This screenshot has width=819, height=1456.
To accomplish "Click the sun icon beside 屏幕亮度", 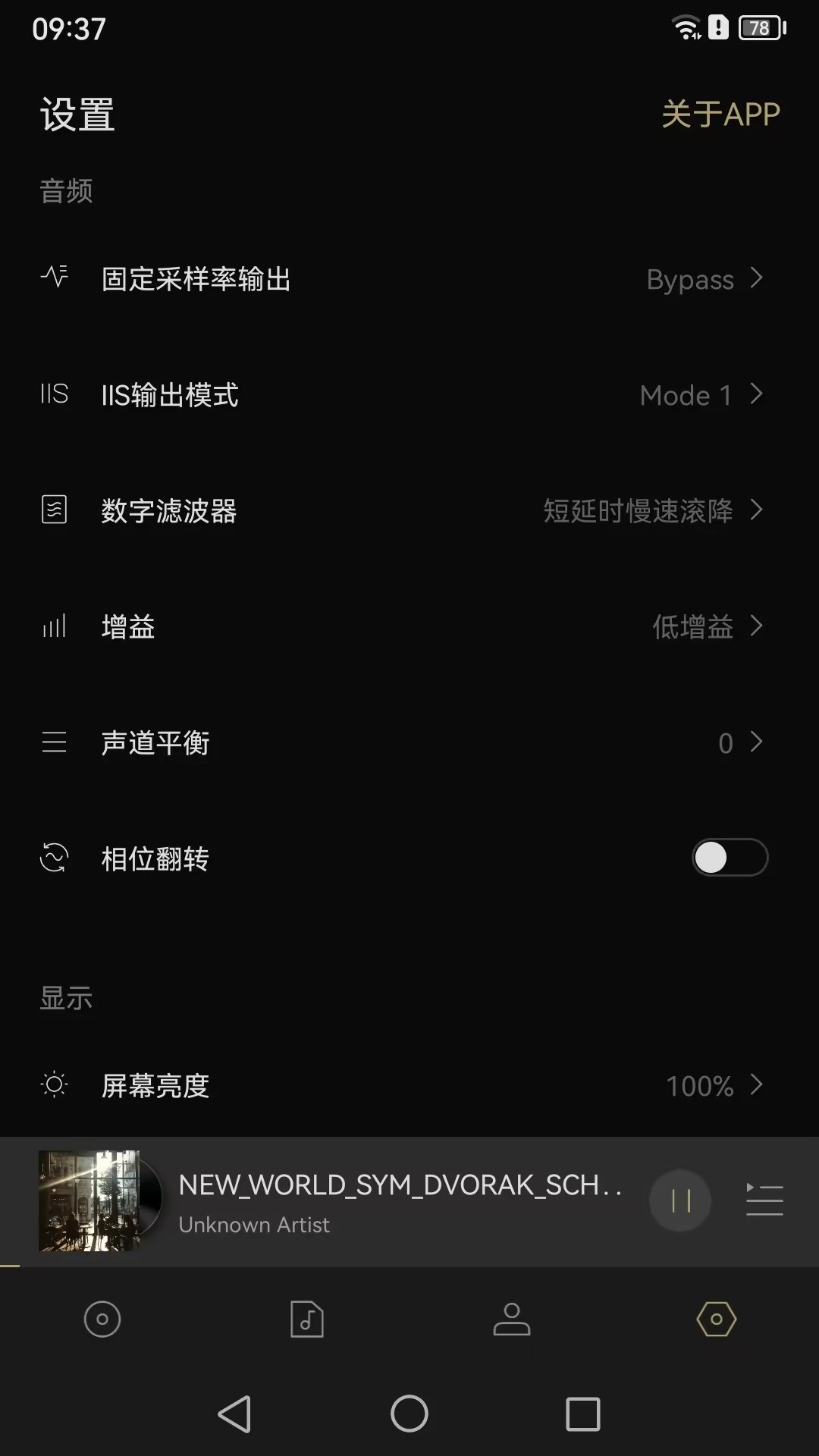I will (55, 1086).
